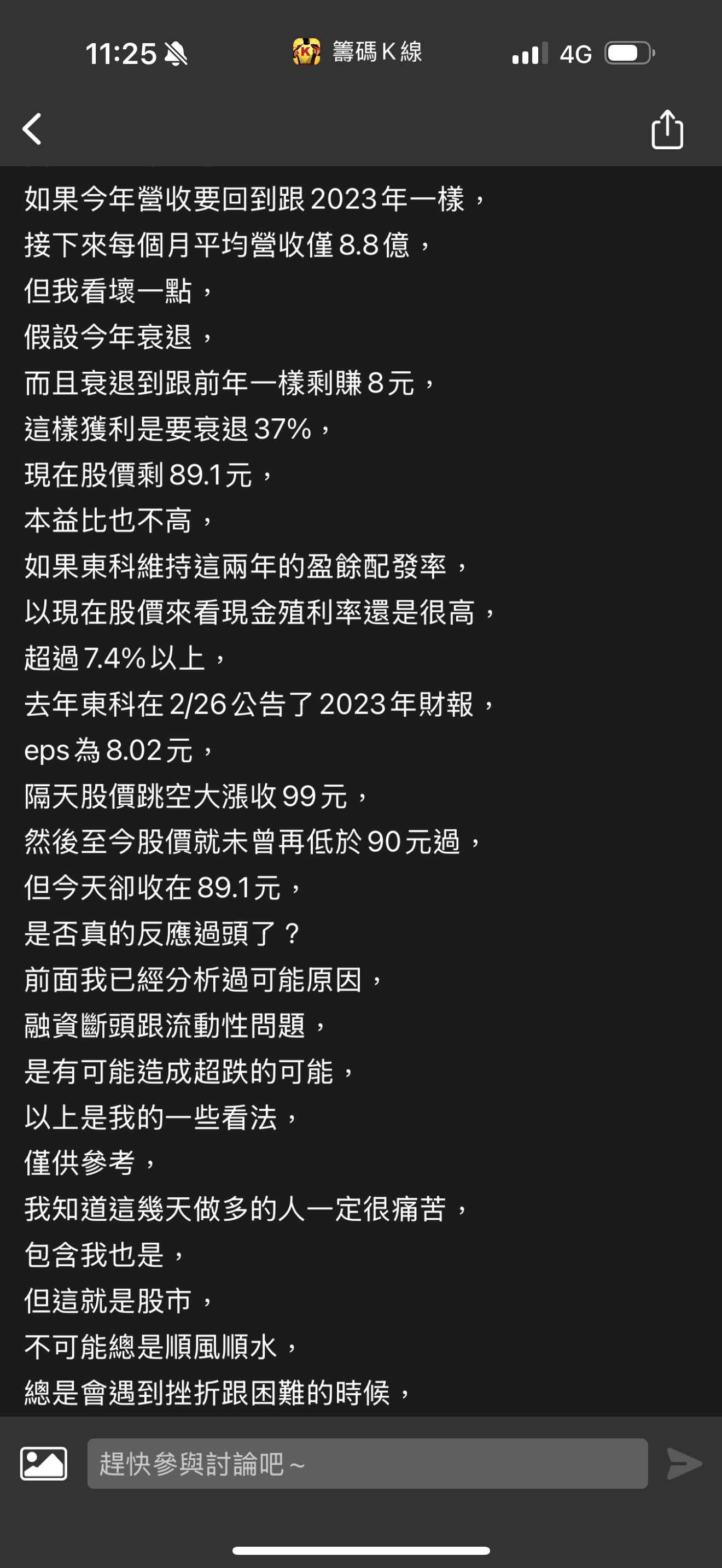Attach an image to the comment
The width and height of the screenshot is (722, 1568).
pyautogui.click(x=44, y=1464)
